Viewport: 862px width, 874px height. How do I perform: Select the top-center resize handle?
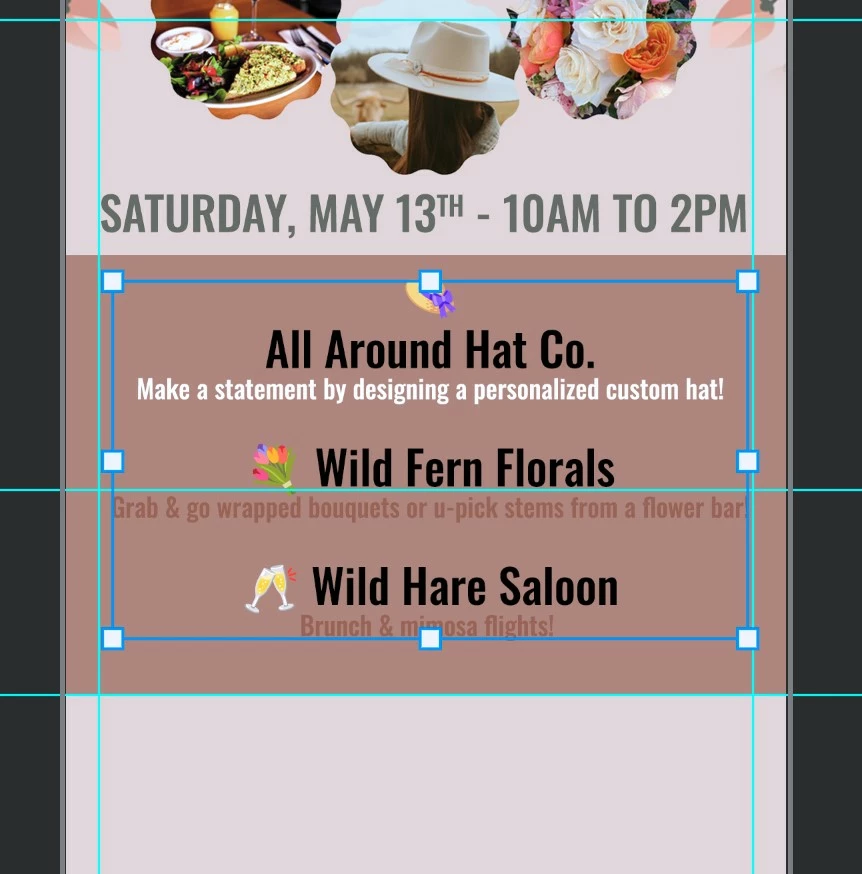pyautogui.click(x=430, y=282)
